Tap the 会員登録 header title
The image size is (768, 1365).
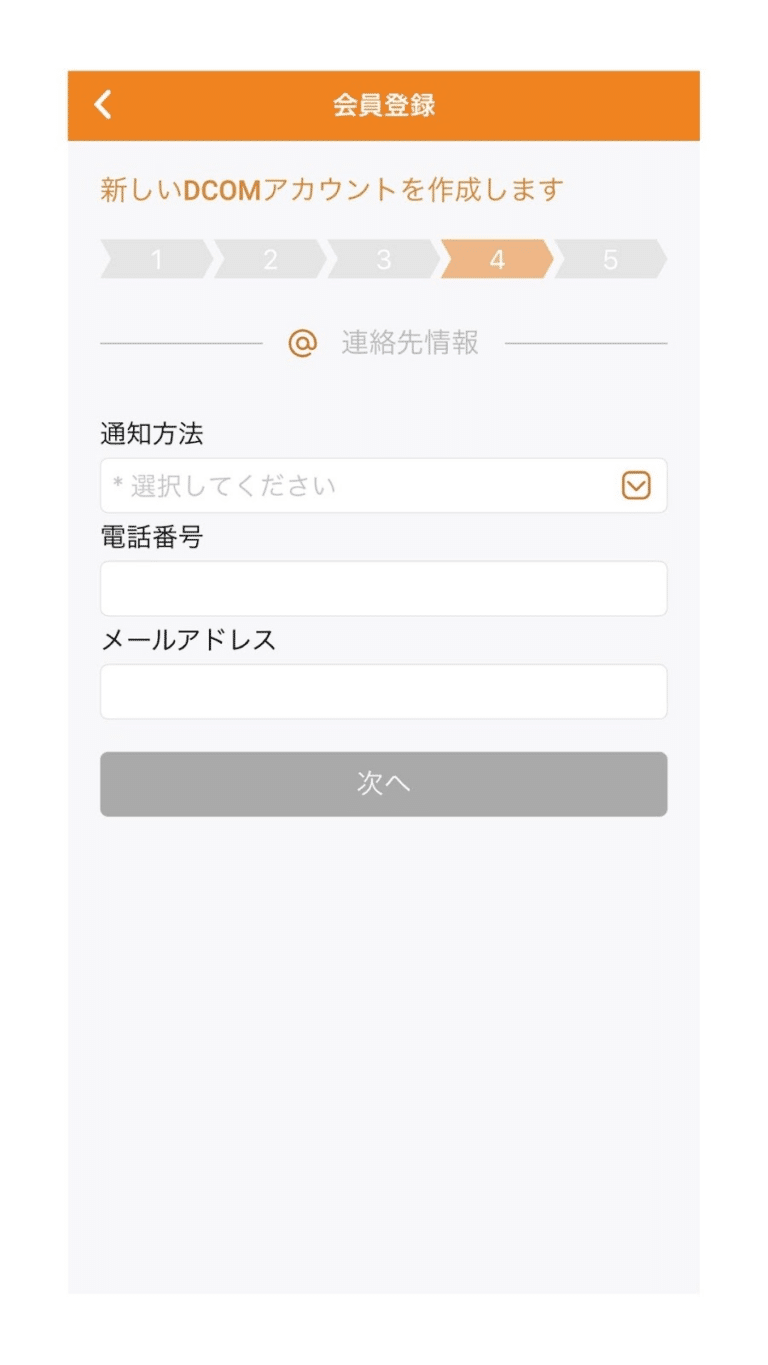pyautogui.click(x=384, y=103)
